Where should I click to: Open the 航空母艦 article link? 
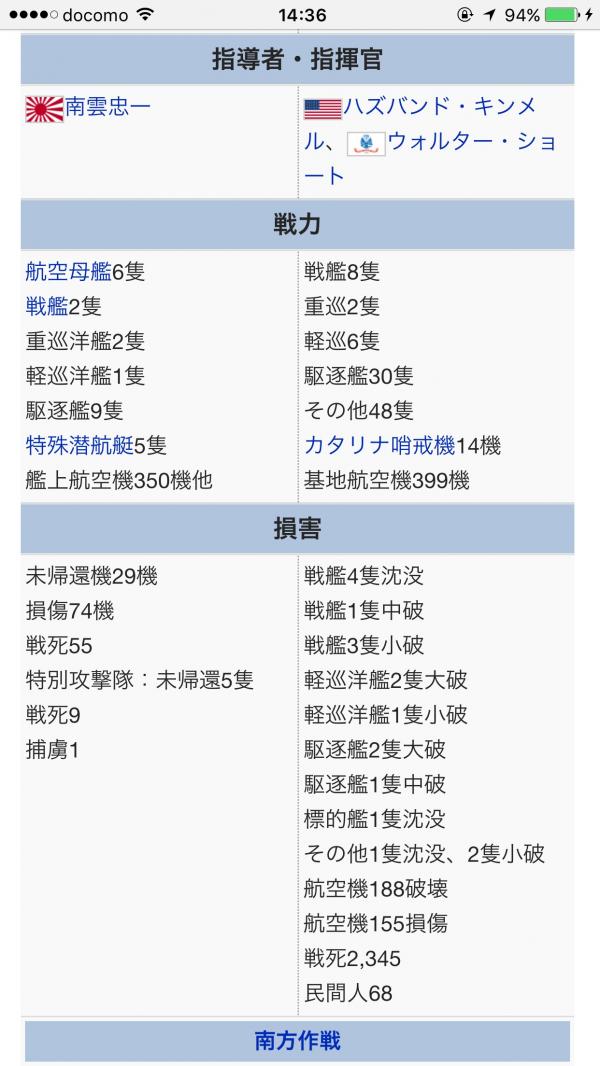coord(68,271)
